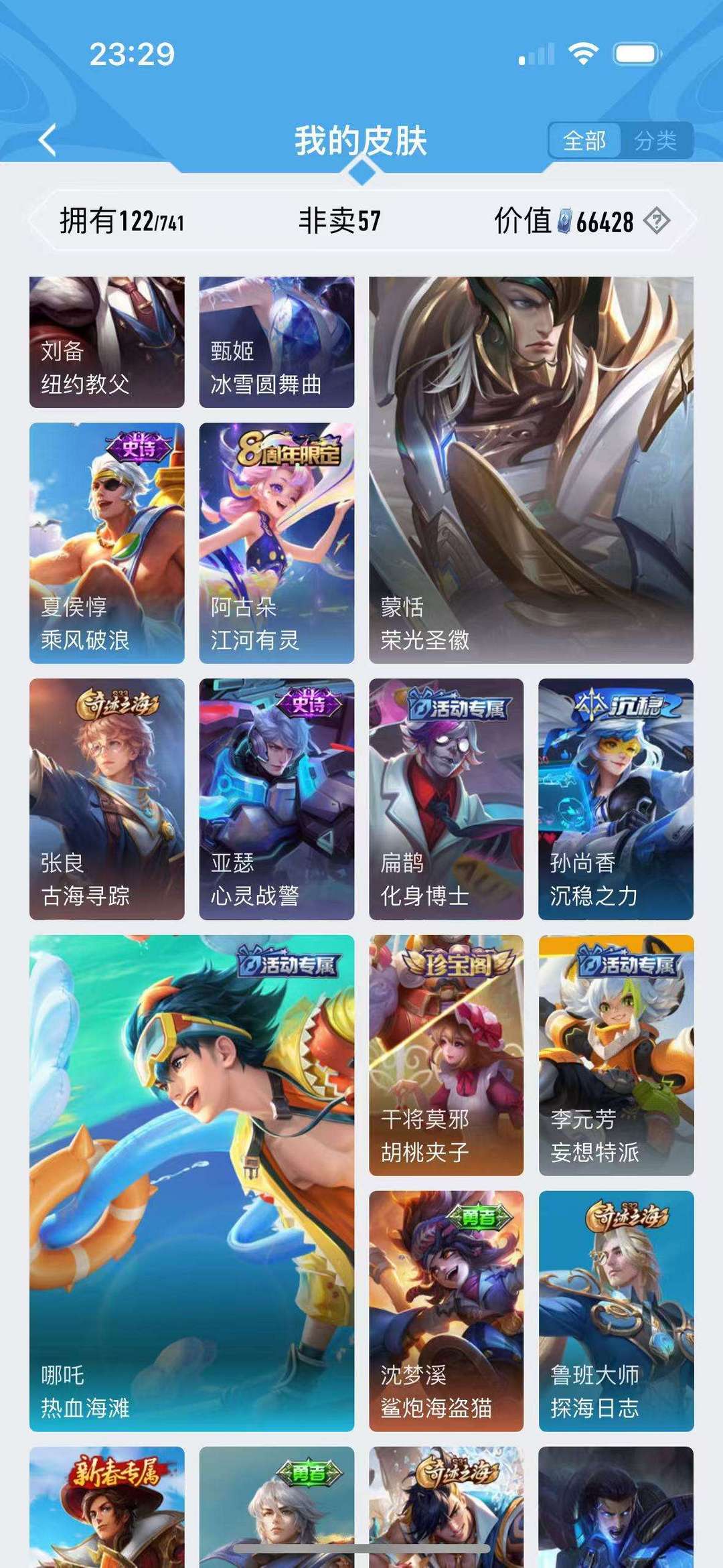Open the 哪吒 热血海滩 skin
Screen dimensions: 723x1568
click(x=191, y=1183)
